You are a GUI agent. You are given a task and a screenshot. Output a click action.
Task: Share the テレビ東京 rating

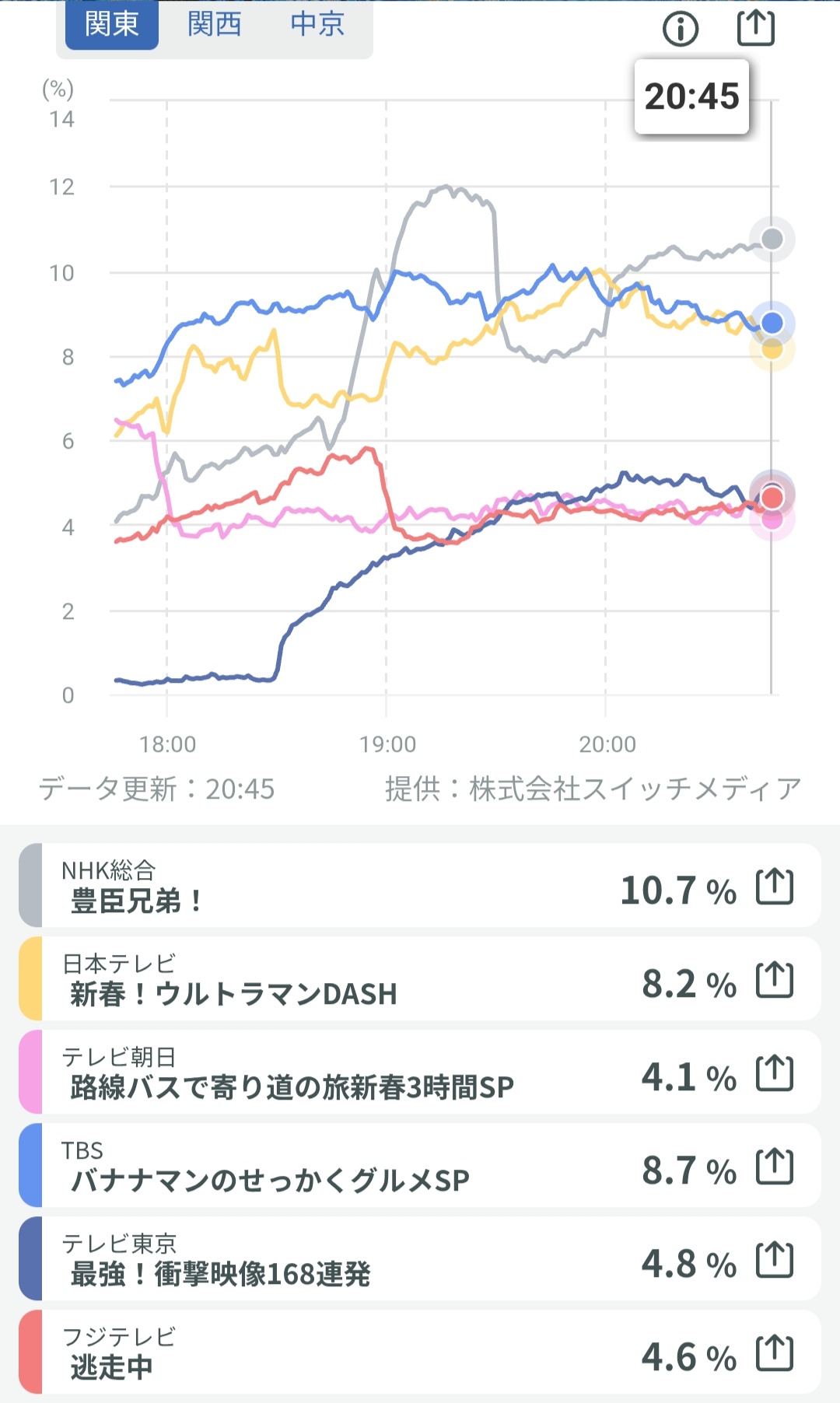click(775, 1260)
